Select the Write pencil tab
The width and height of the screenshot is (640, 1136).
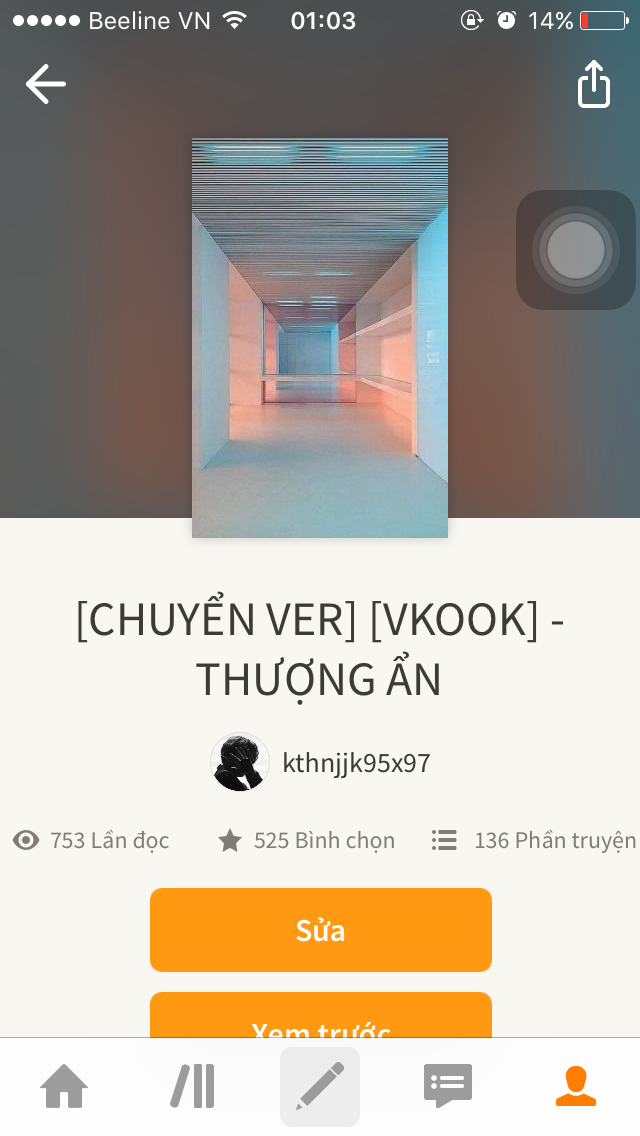[320, 1087]
